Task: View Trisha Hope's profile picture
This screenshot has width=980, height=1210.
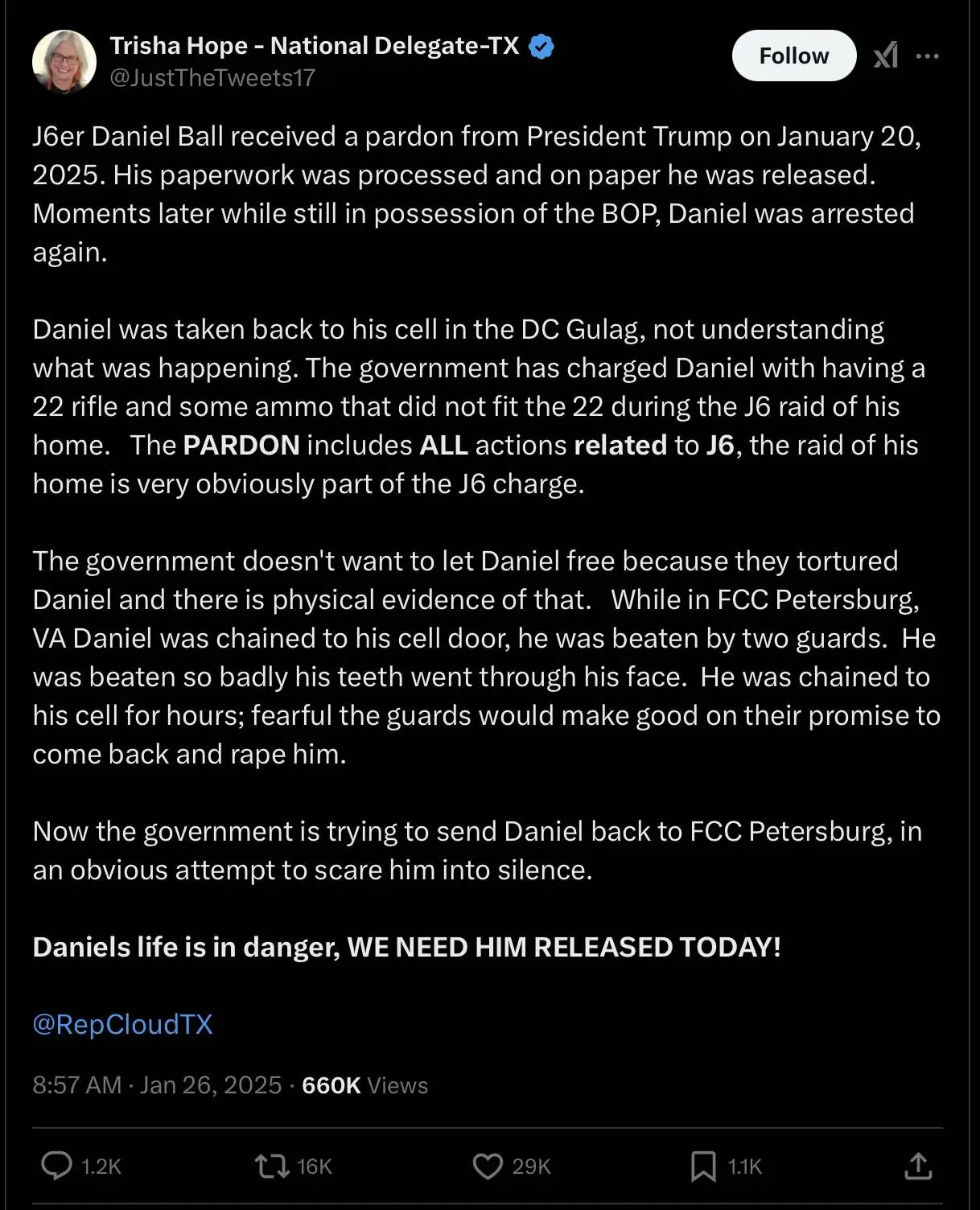Action: pyautogui.click(x=64, y=62)
